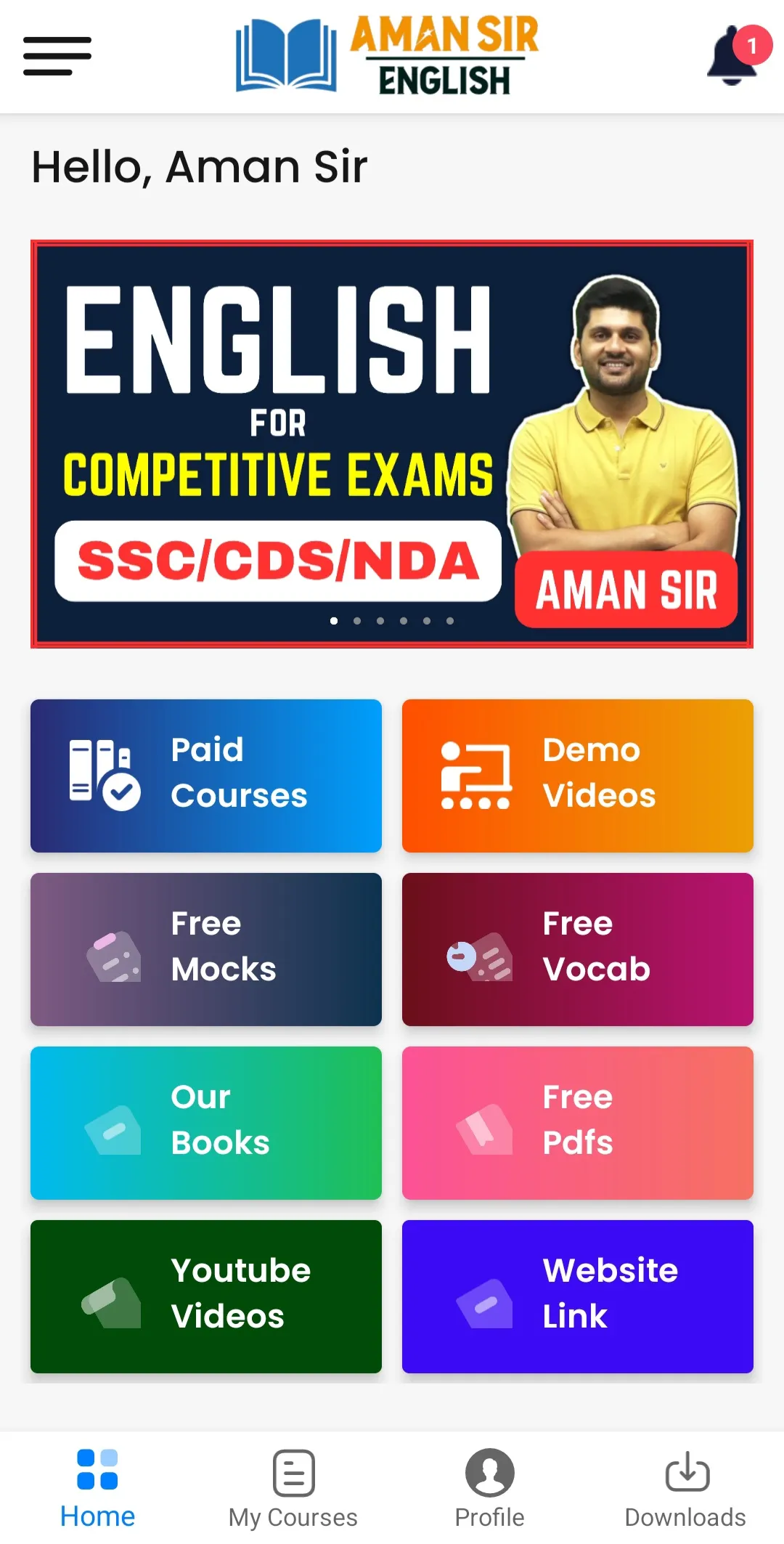The image size is (784, 1544).
Task: Open the Free Mocks tile
Action: pyautogui.click(x=206, y=948)
